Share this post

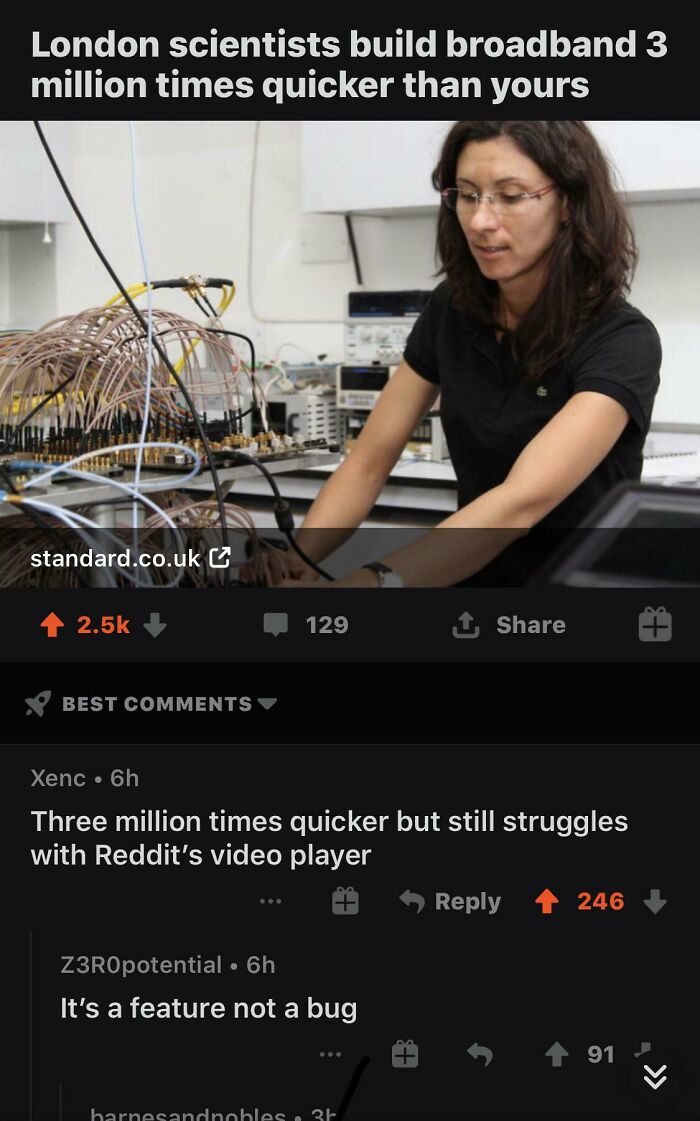(509, 625)
